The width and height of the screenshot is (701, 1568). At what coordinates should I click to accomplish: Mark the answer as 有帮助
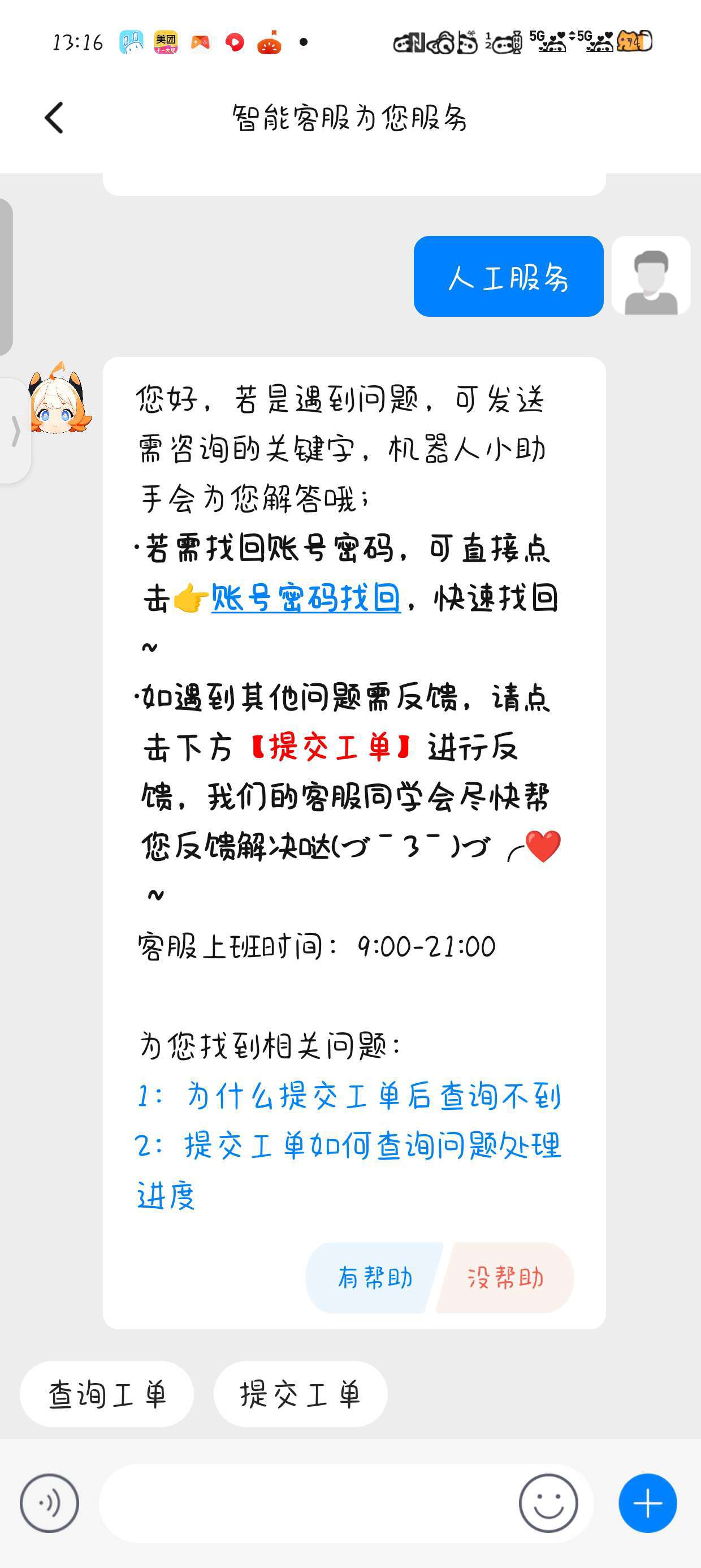(x=375, y=1278)
